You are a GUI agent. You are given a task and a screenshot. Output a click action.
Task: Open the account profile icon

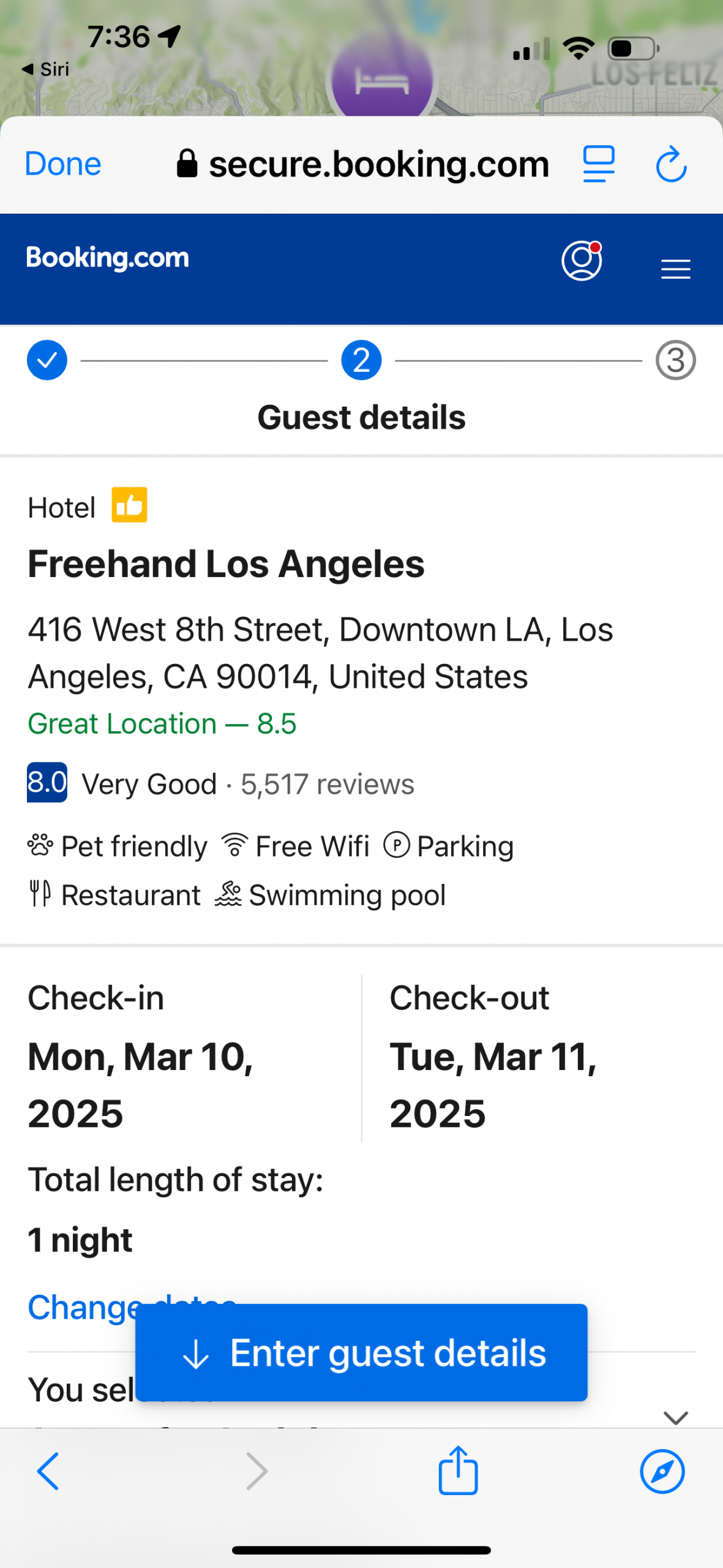(x=582, y=261)
